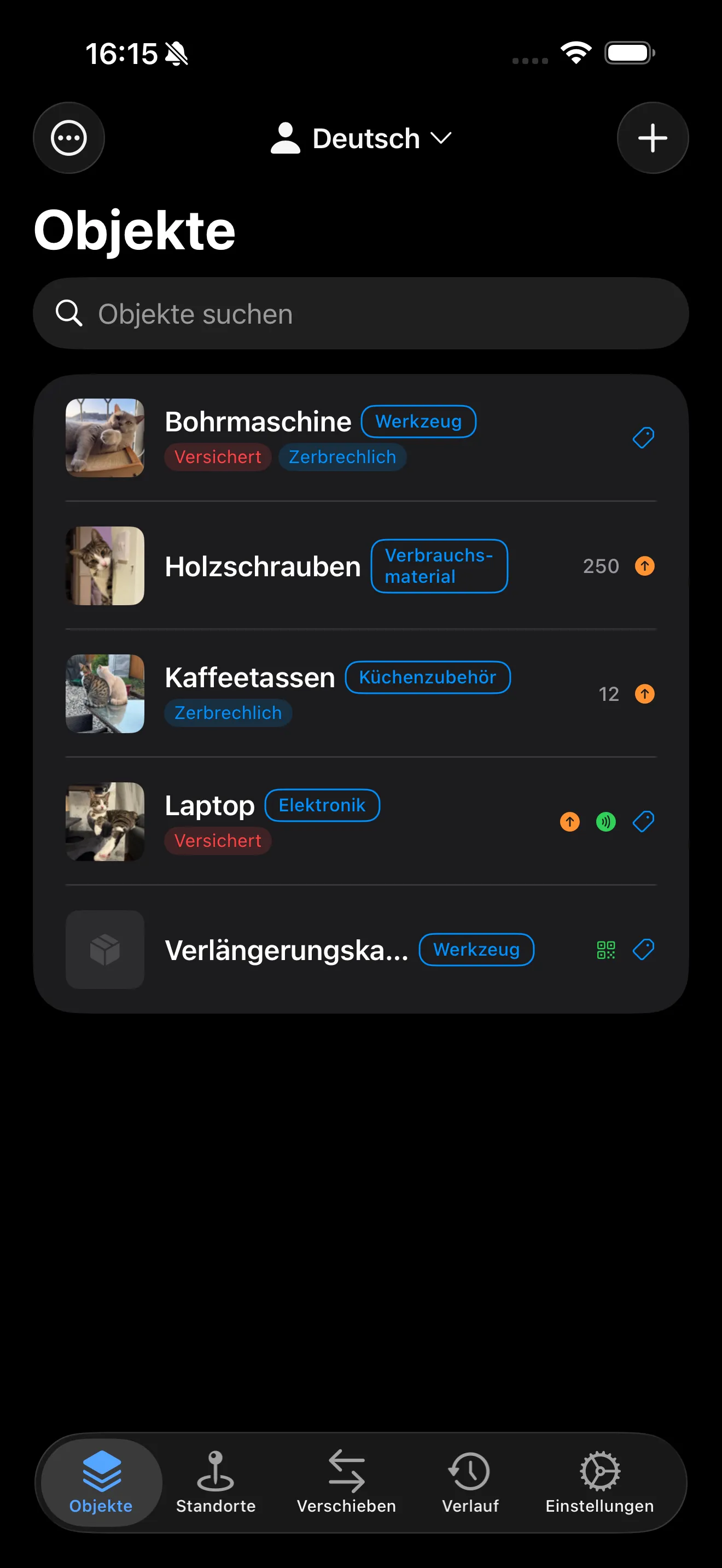Click the tag icon on the Bohrmaschine row
722x1568 pixels.
643,438
